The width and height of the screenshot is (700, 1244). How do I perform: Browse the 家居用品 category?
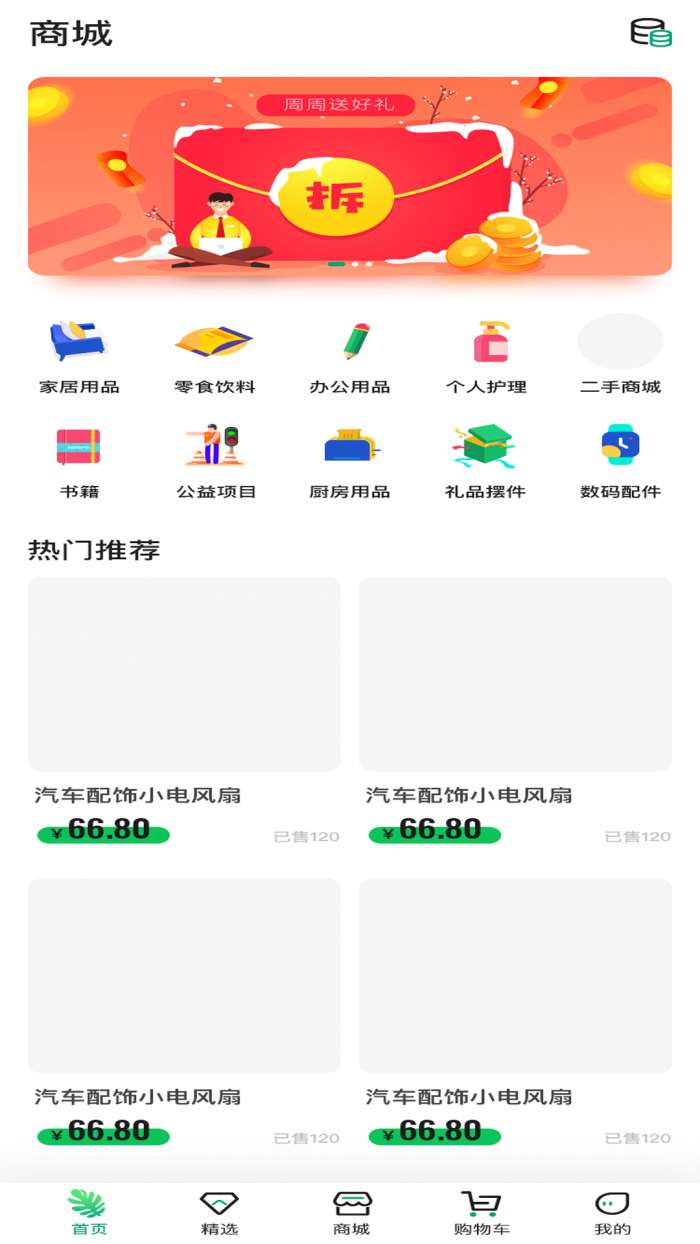[x=79, y=355]
